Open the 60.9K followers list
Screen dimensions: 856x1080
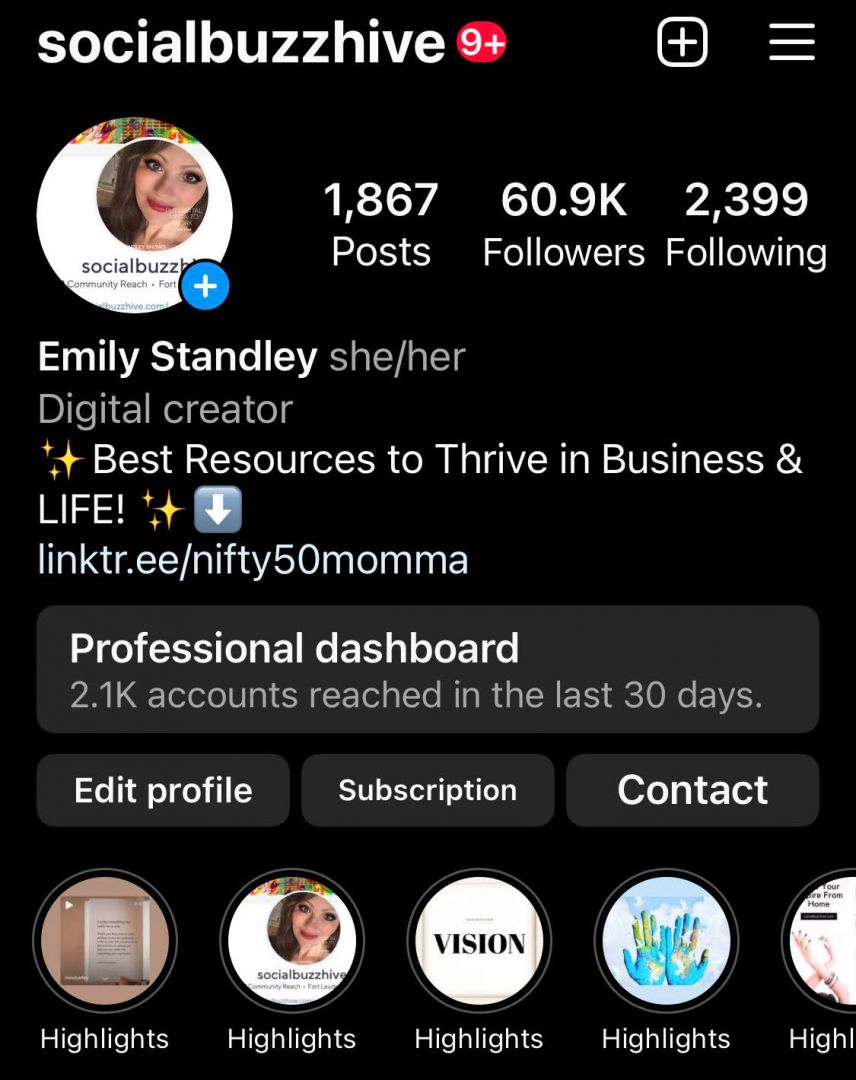(563, 224)
